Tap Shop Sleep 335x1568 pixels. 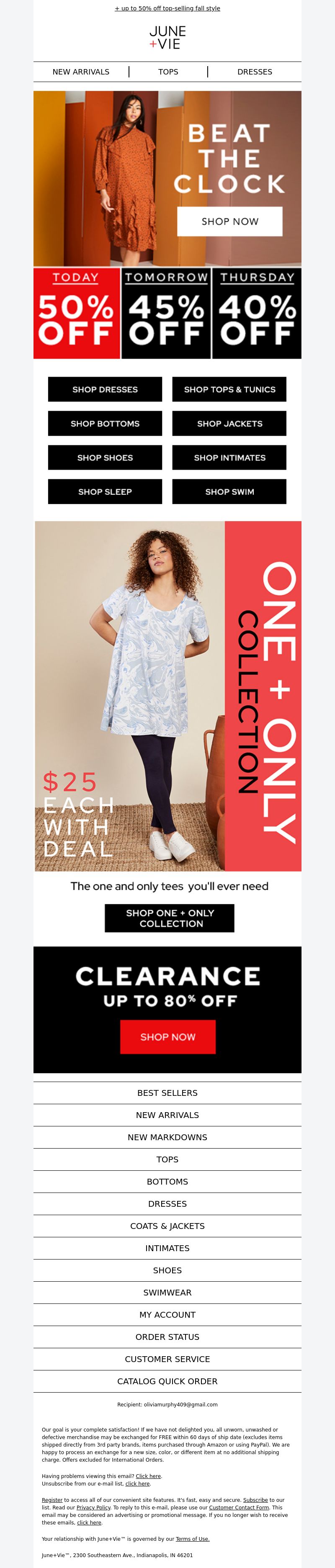[x=105, y=492]
